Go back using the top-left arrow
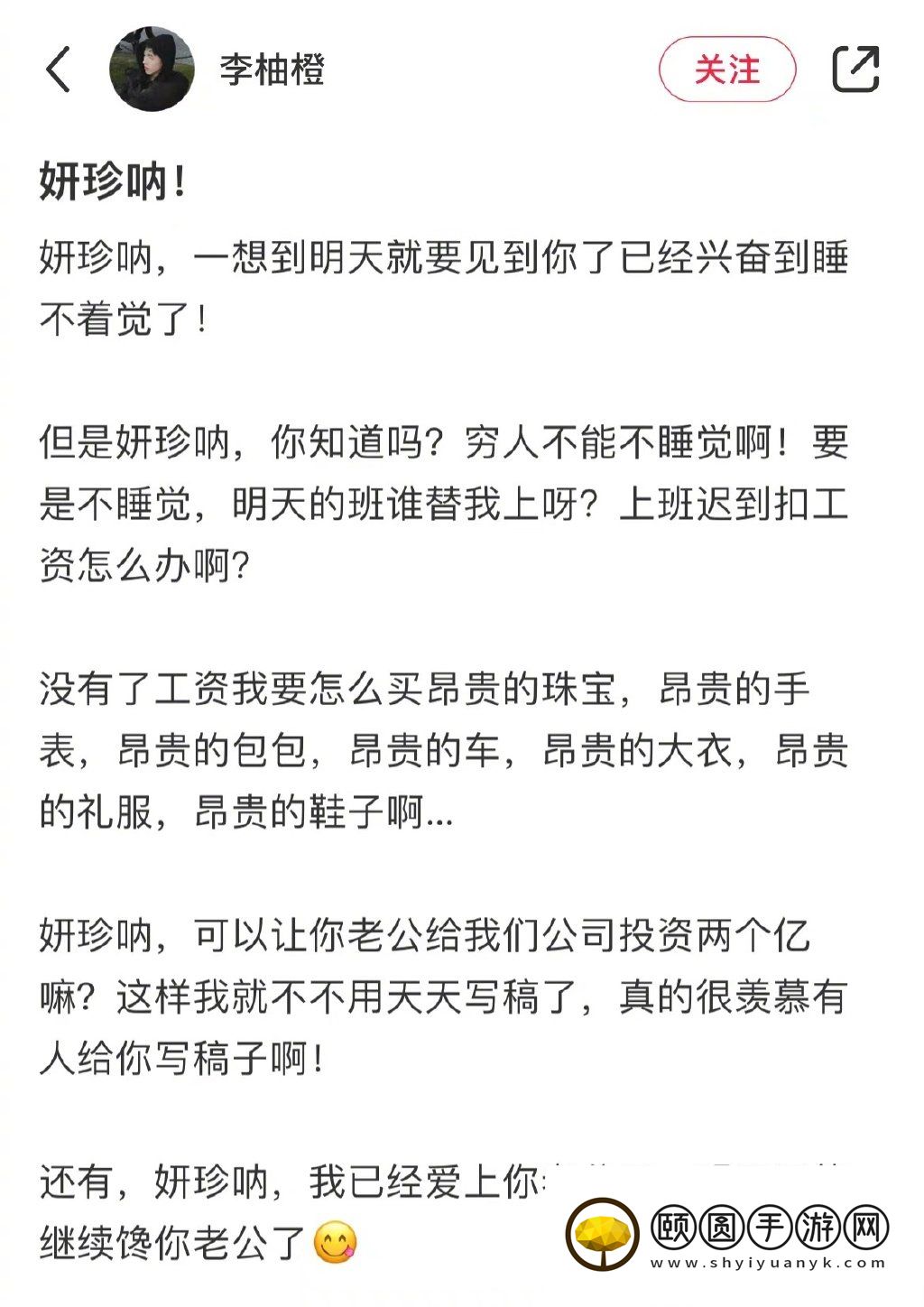Viewport: 924px width, 1307px height. (x=58, y=70)
